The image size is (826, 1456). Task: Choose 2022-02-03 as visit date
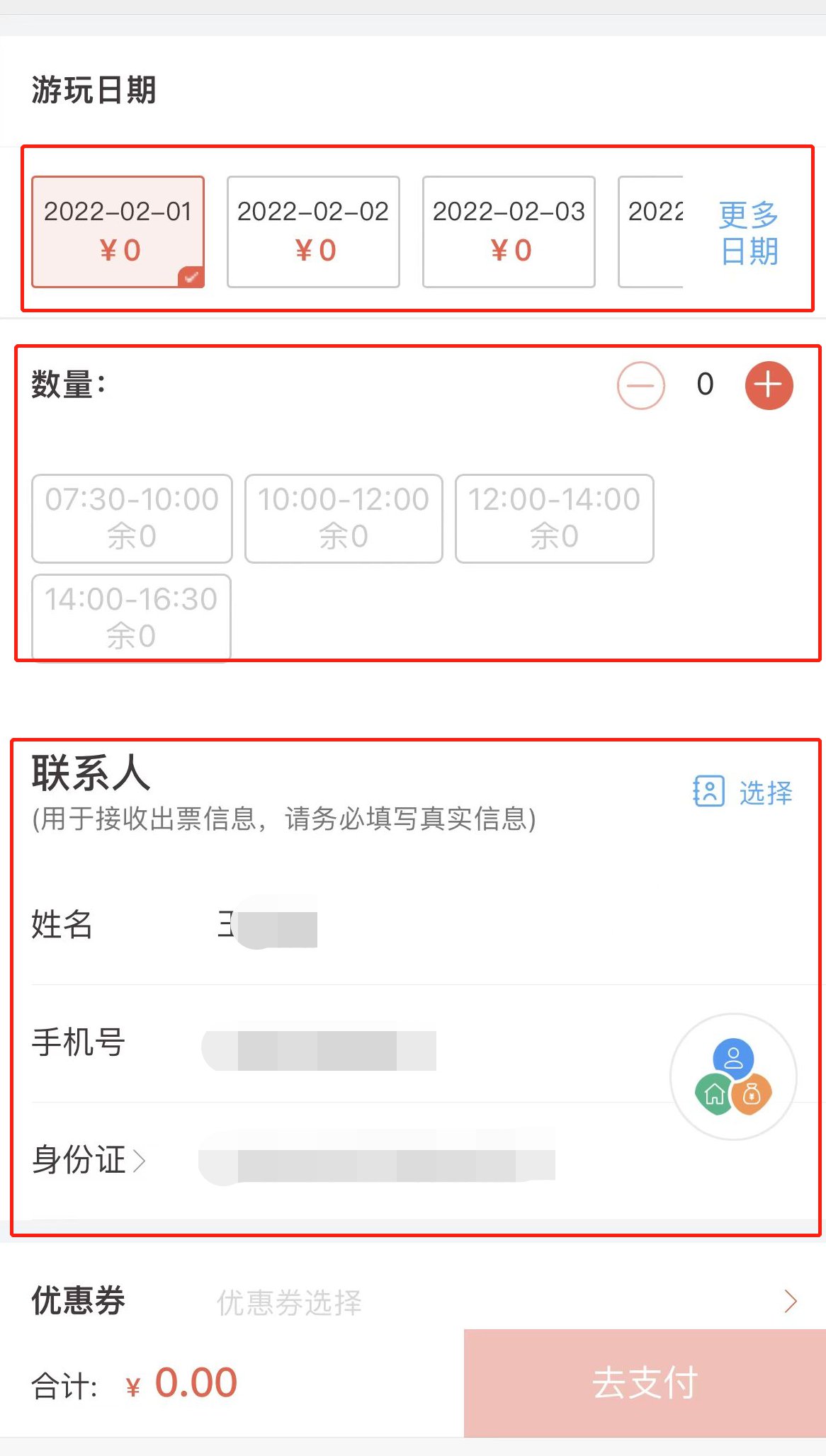click(509, 232)
